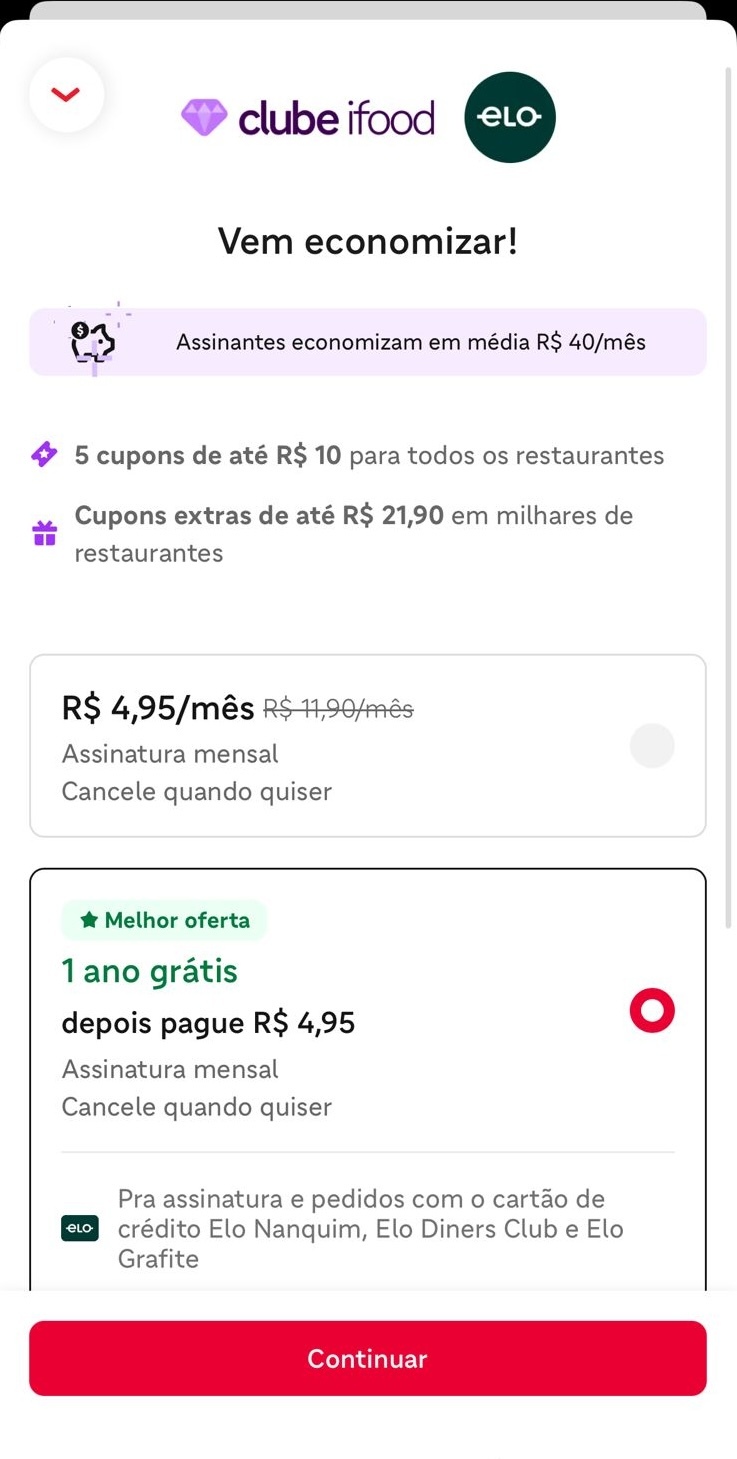Select the Elo logo badge at the top

pos(509,117)
